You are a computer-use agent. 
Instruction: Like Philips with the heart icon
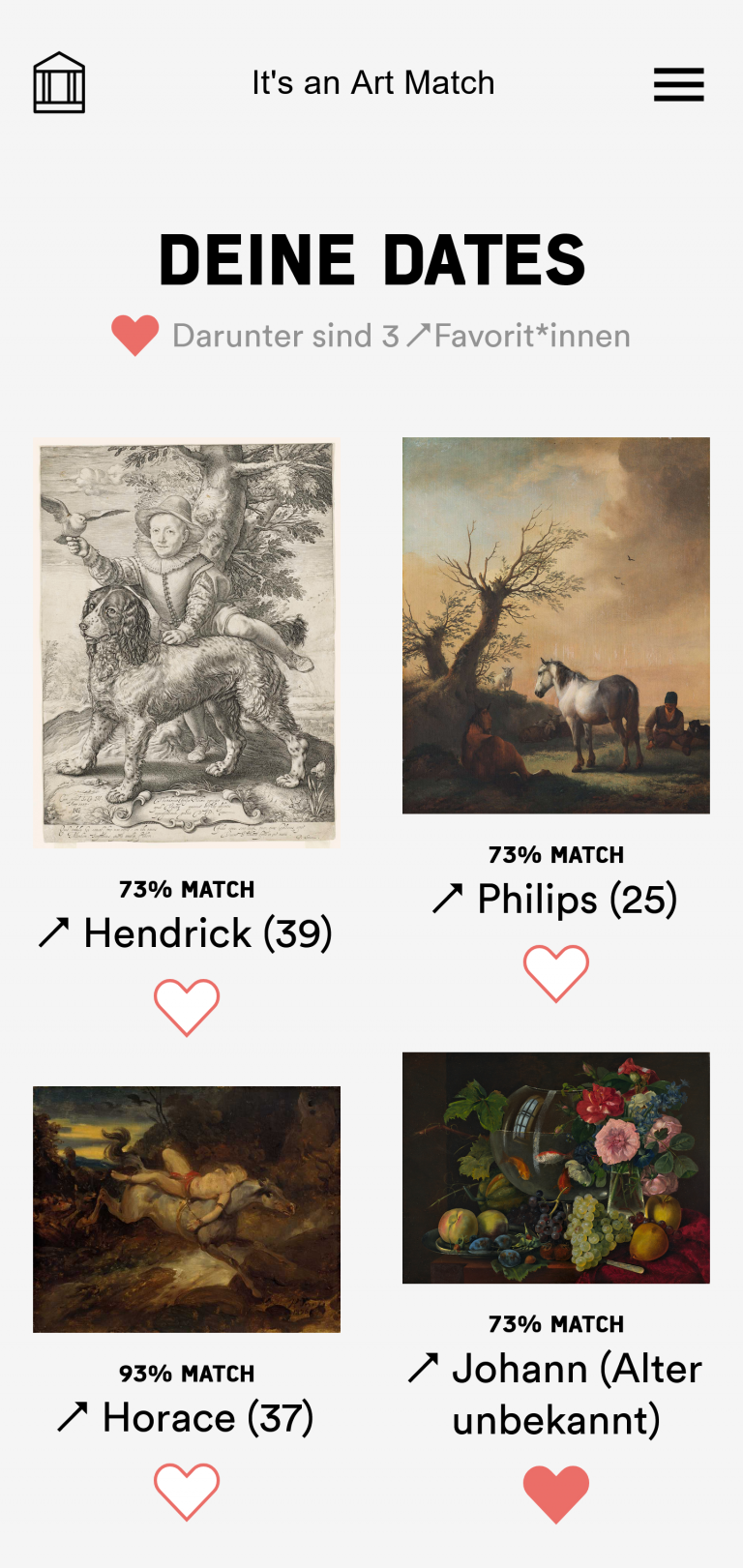[555, 973]
